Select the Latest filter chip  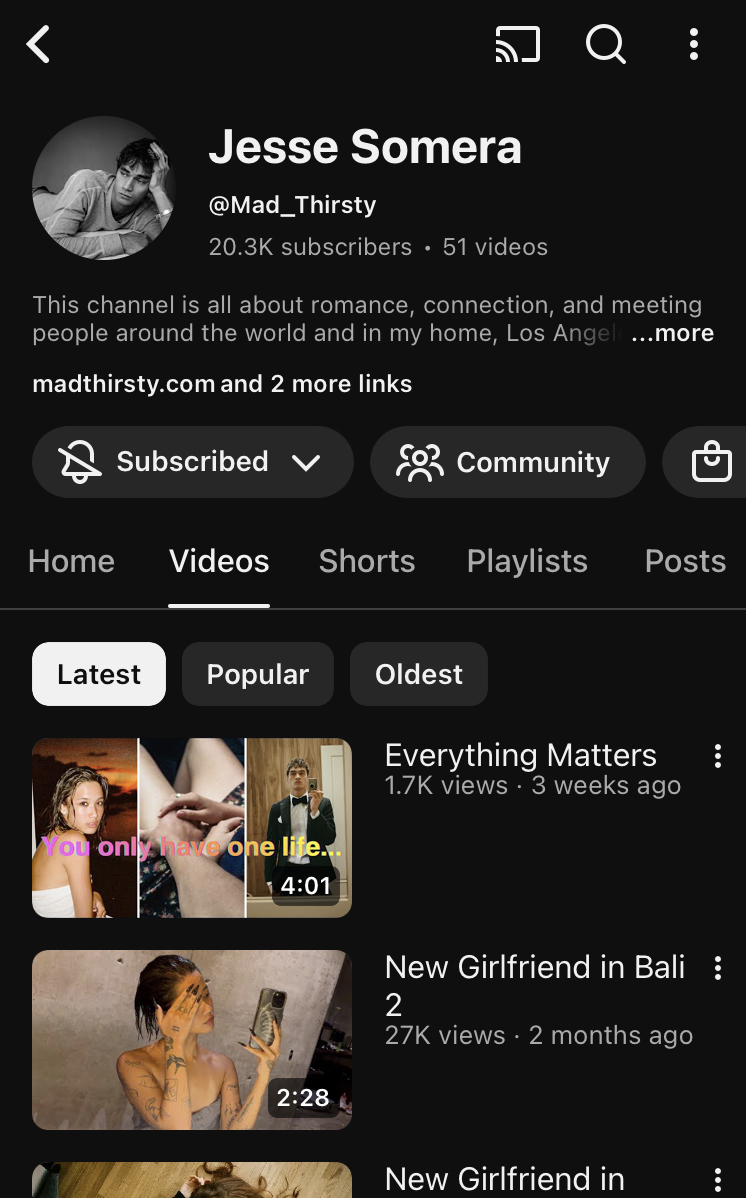click(99, 674)
